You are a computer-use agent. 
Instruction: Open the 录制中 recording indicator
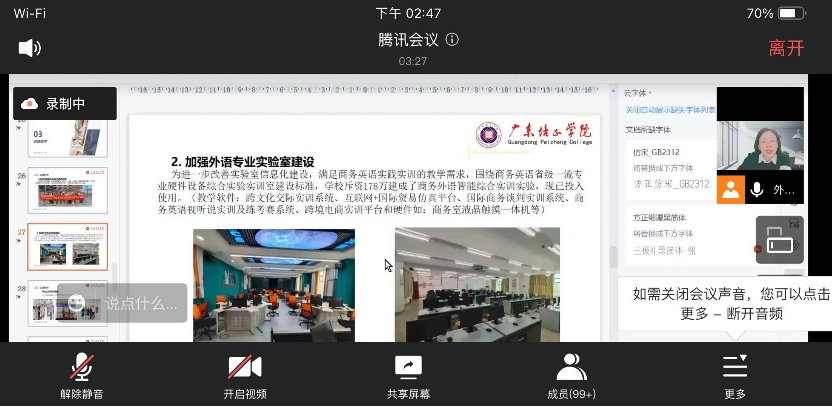[x=65, y=103]
